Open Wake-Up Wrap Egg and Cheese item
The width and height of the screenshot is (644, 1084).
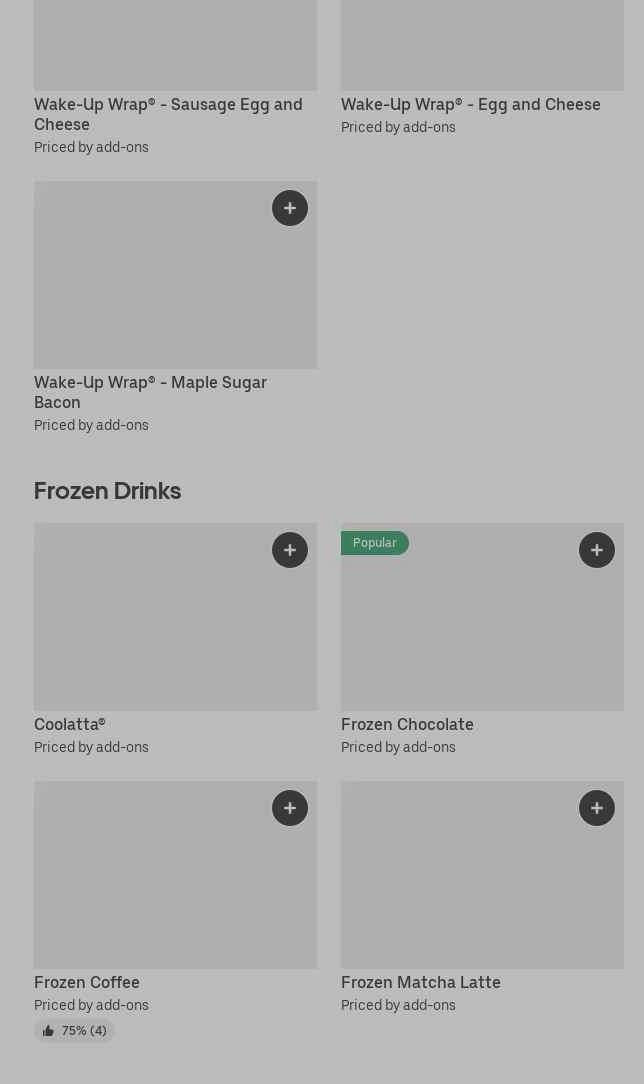click(470, 104)
